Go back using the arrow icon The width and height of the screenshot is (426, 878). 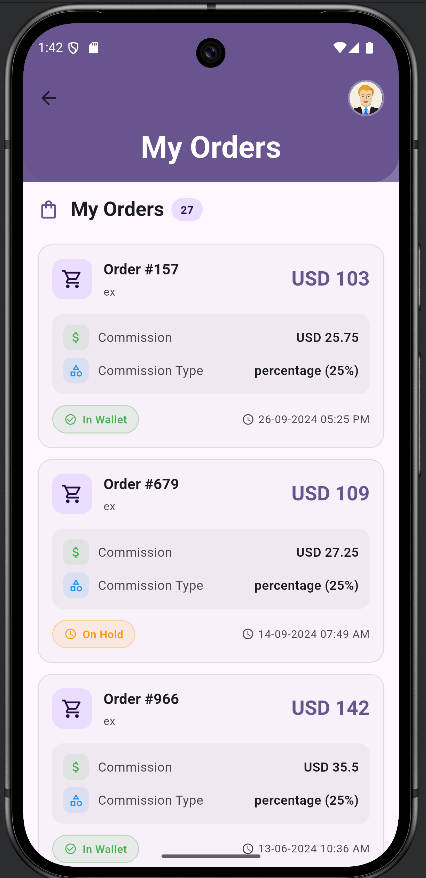(49, 99)
